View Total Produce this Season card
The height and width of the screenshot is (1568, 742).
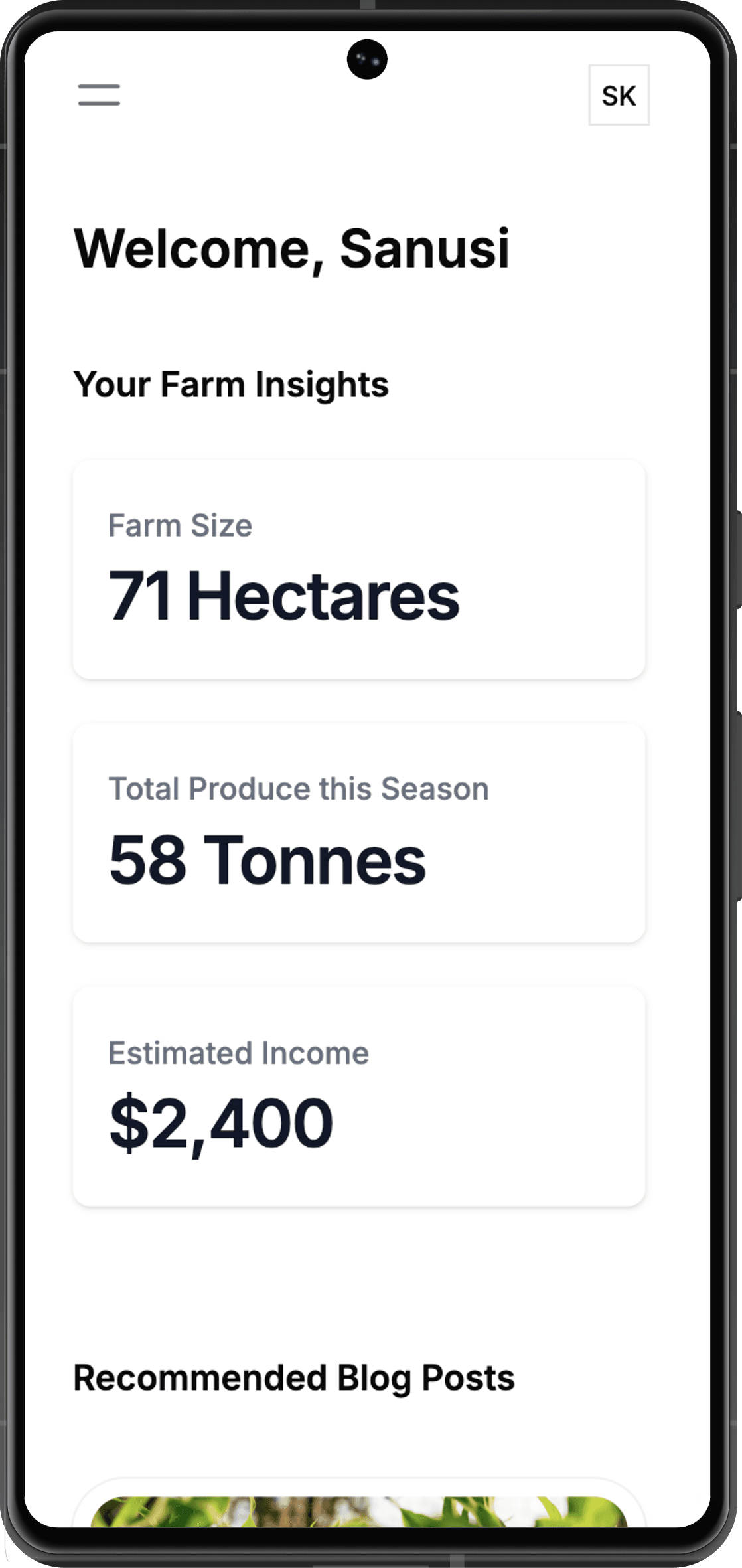tap(358, 832)
